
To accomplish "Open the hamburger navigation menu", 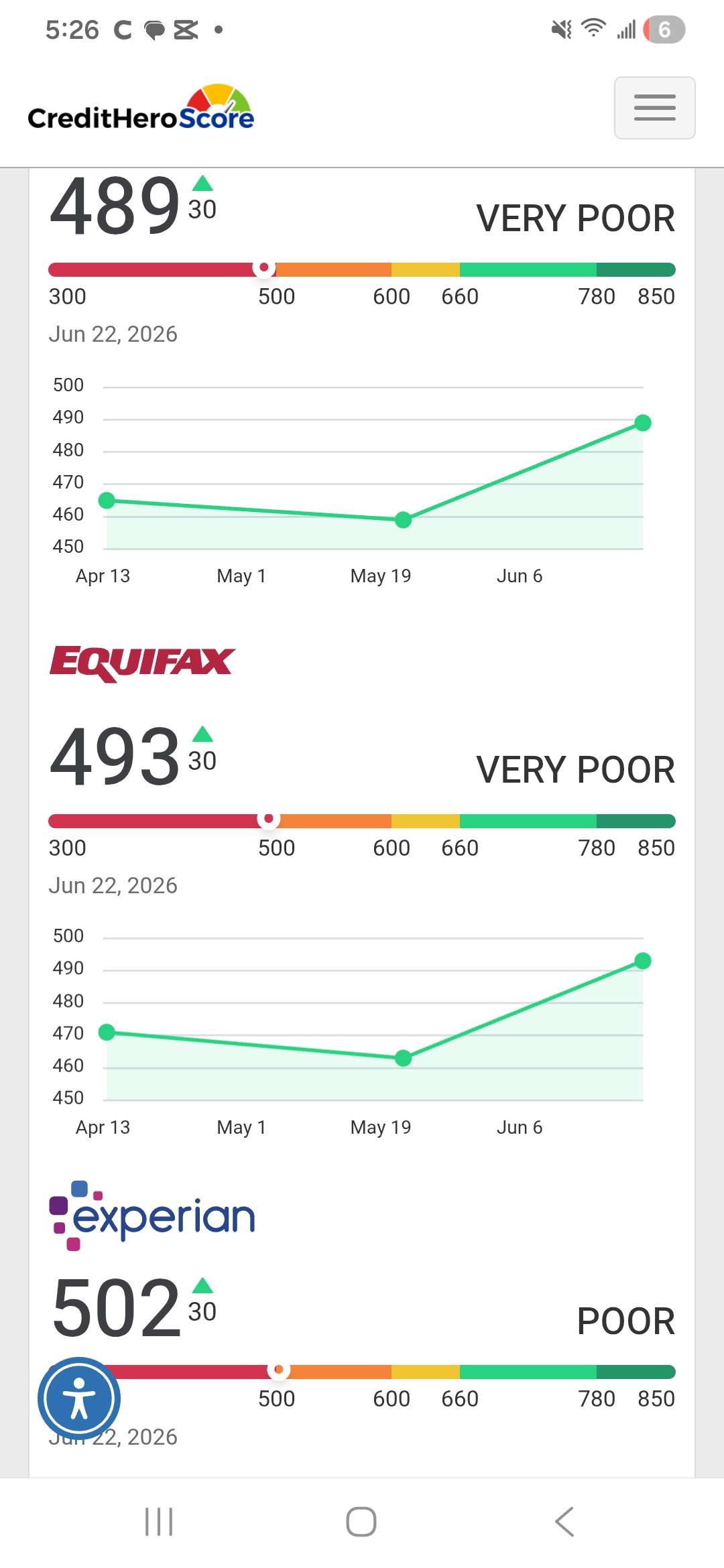I will [x=654, y=108].
